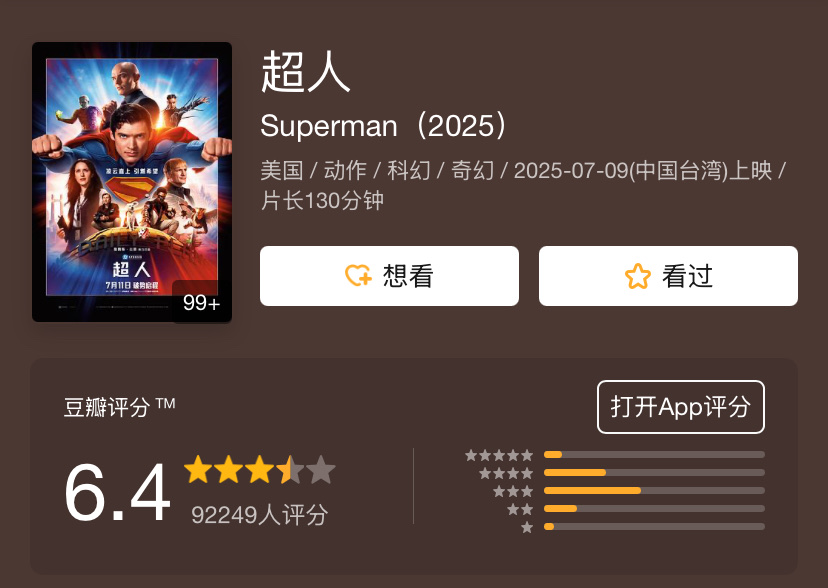Tap 打开App评分 to rate in app
Image resolution: width=828 pixels, height=588 pixels.
(680, 407)
